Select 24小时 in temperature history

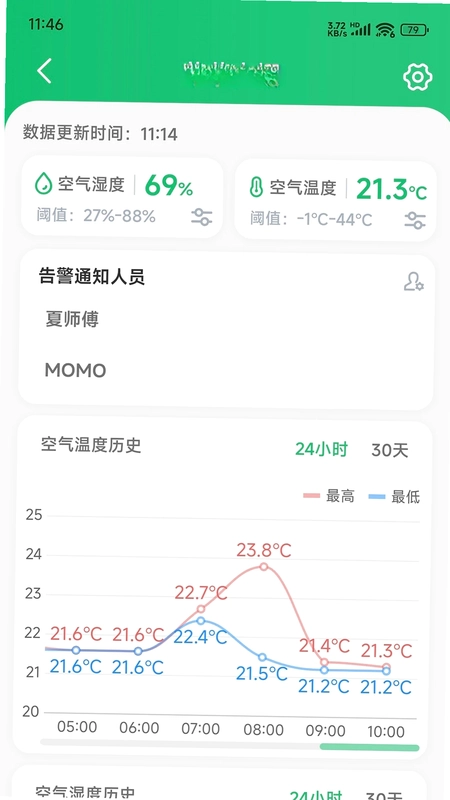pyautogui.click(x=321, y=449)
